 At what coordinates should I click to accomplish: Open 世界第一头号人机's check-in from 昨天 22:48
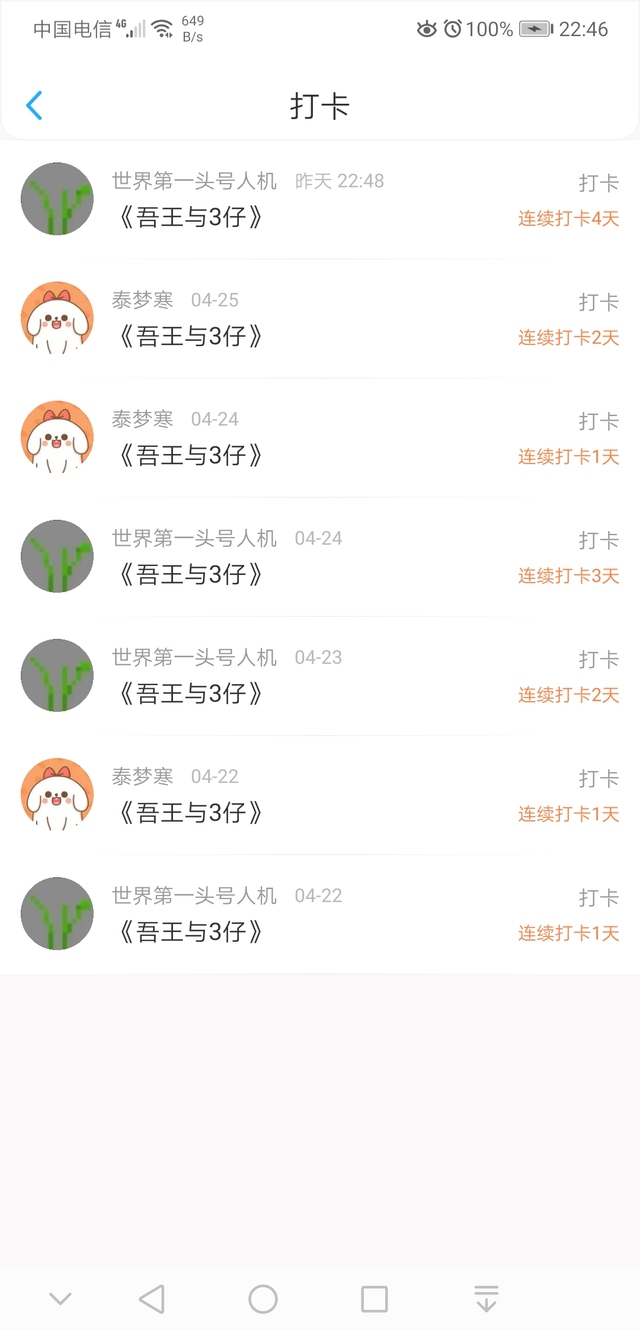[x=320, y=200]
